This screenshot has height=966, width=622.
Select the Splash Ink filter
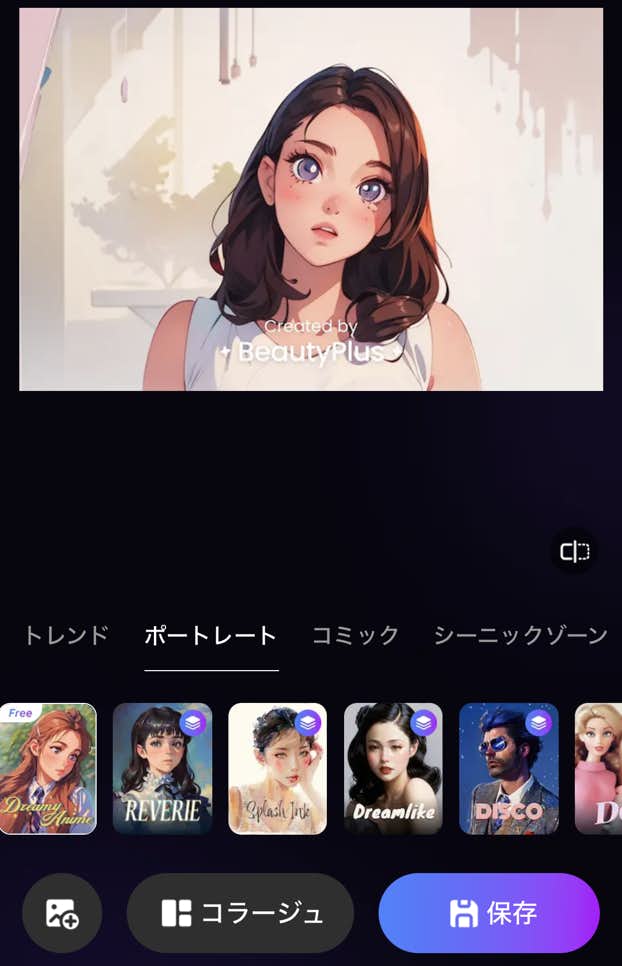277,768
